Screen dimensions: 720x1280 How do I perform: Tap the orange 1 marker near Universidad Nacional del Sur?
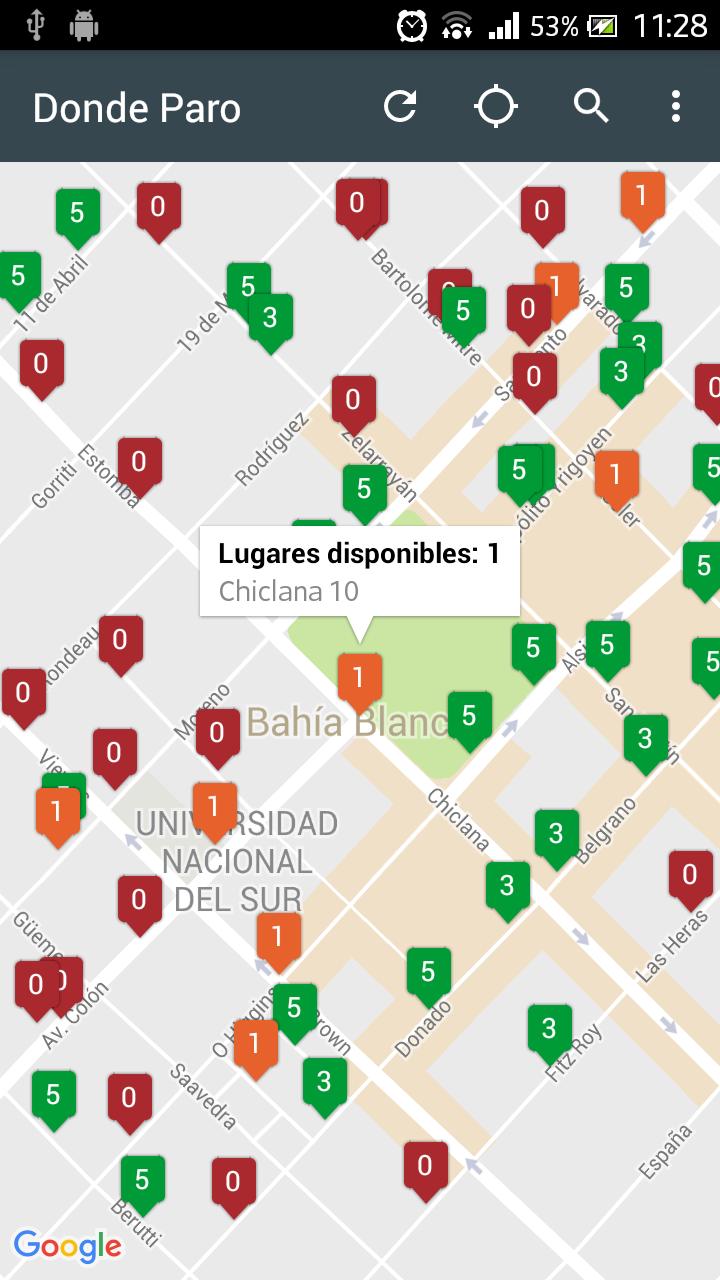[213, 805]
